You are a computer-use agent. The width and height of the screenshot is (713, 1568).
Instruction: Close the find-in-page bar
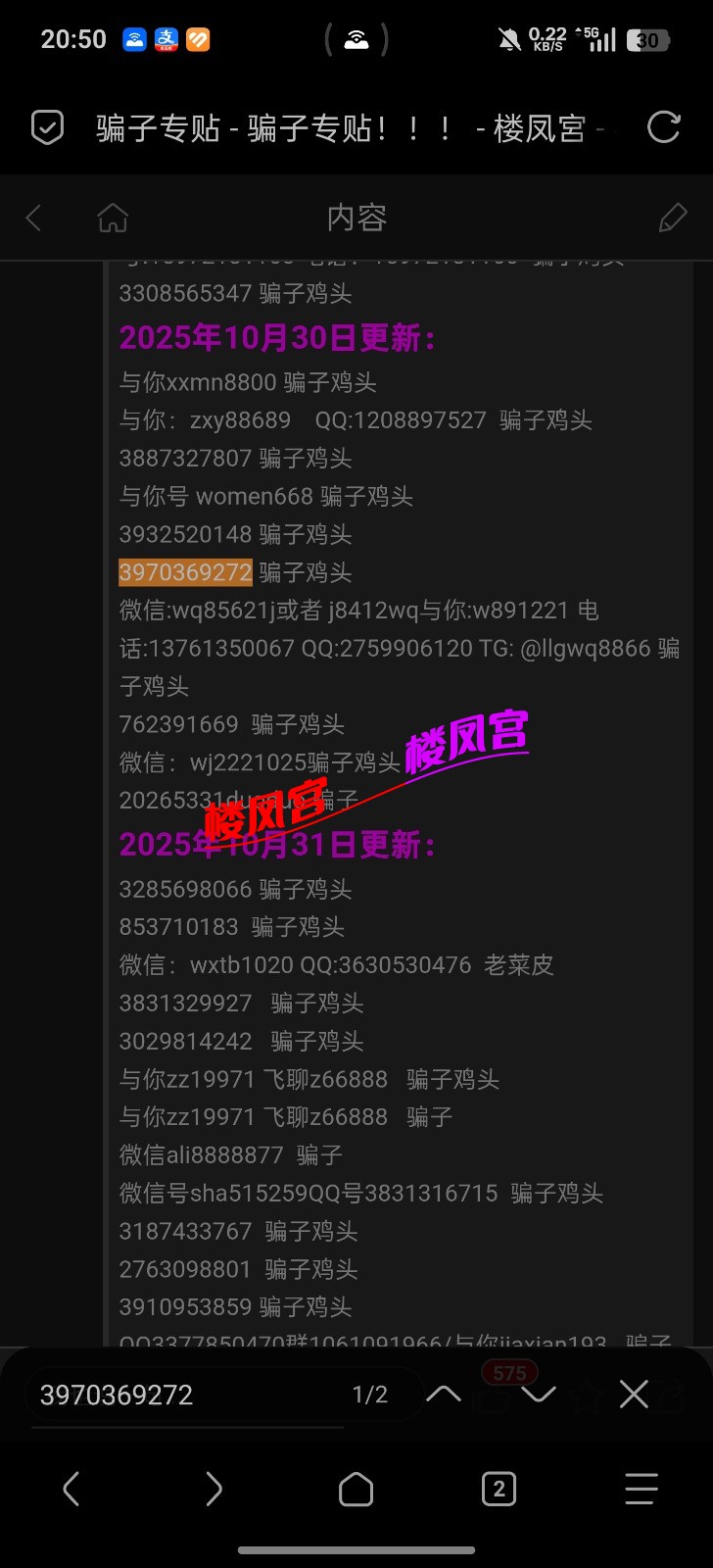pos(633,1394)
